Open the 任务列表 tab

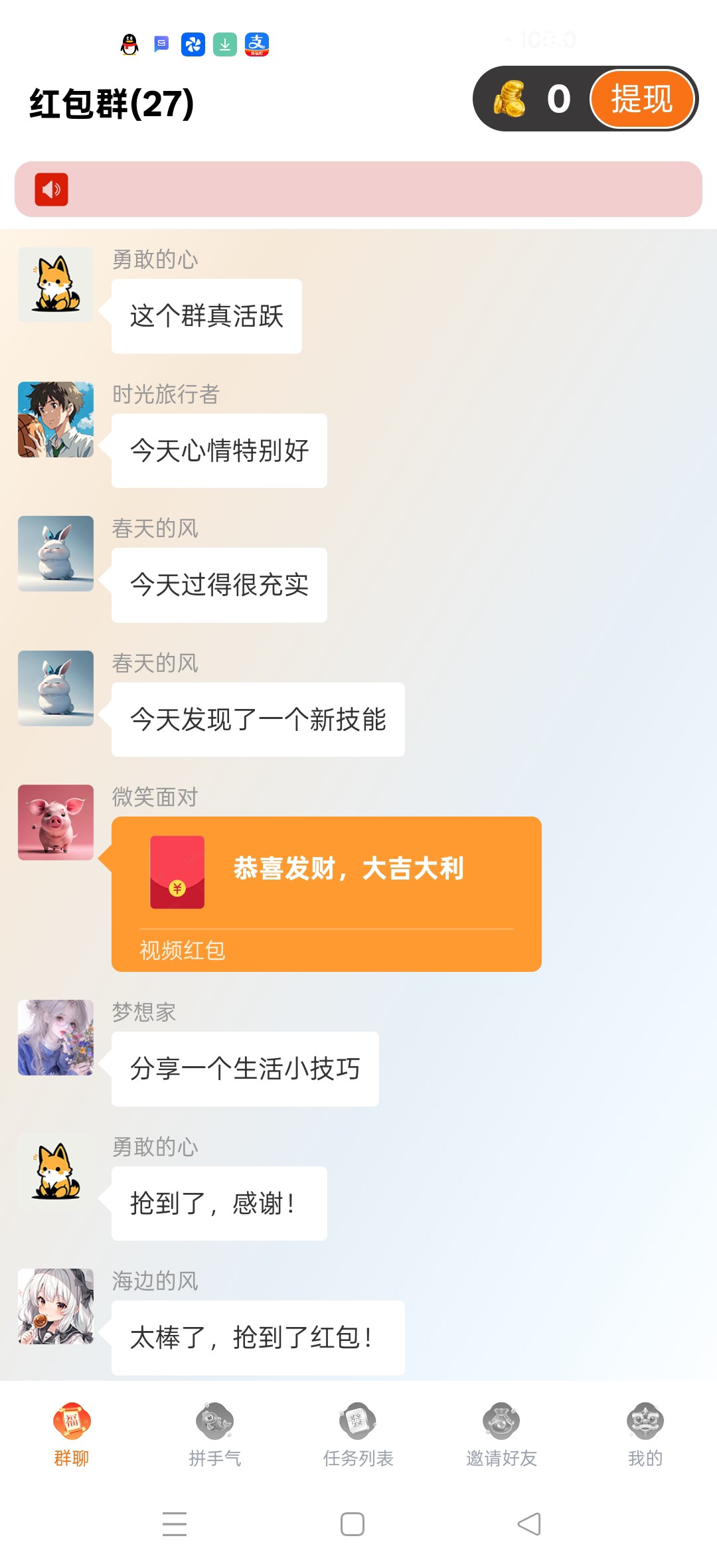tap(358, 1434)
